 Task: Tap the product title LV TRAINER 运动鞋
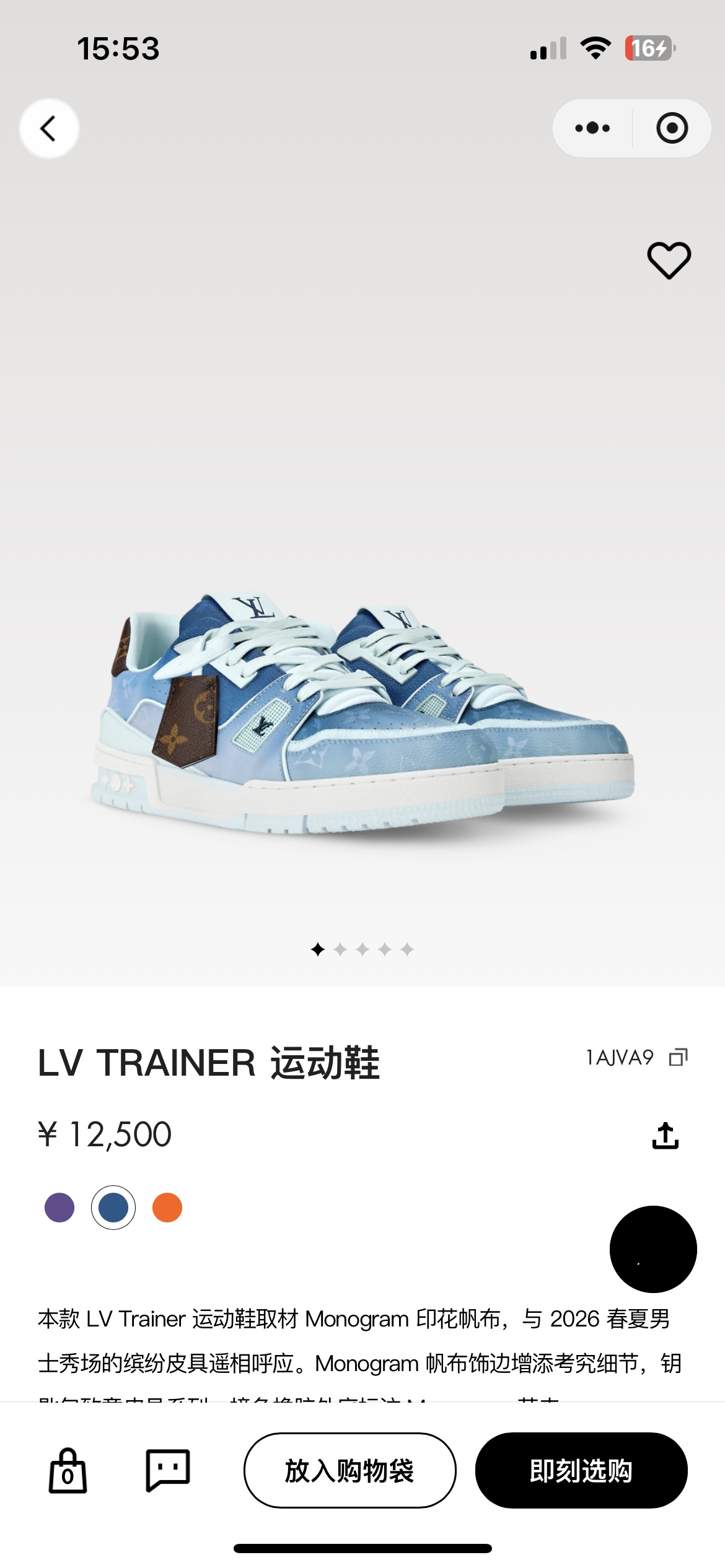click(208, 1060)
